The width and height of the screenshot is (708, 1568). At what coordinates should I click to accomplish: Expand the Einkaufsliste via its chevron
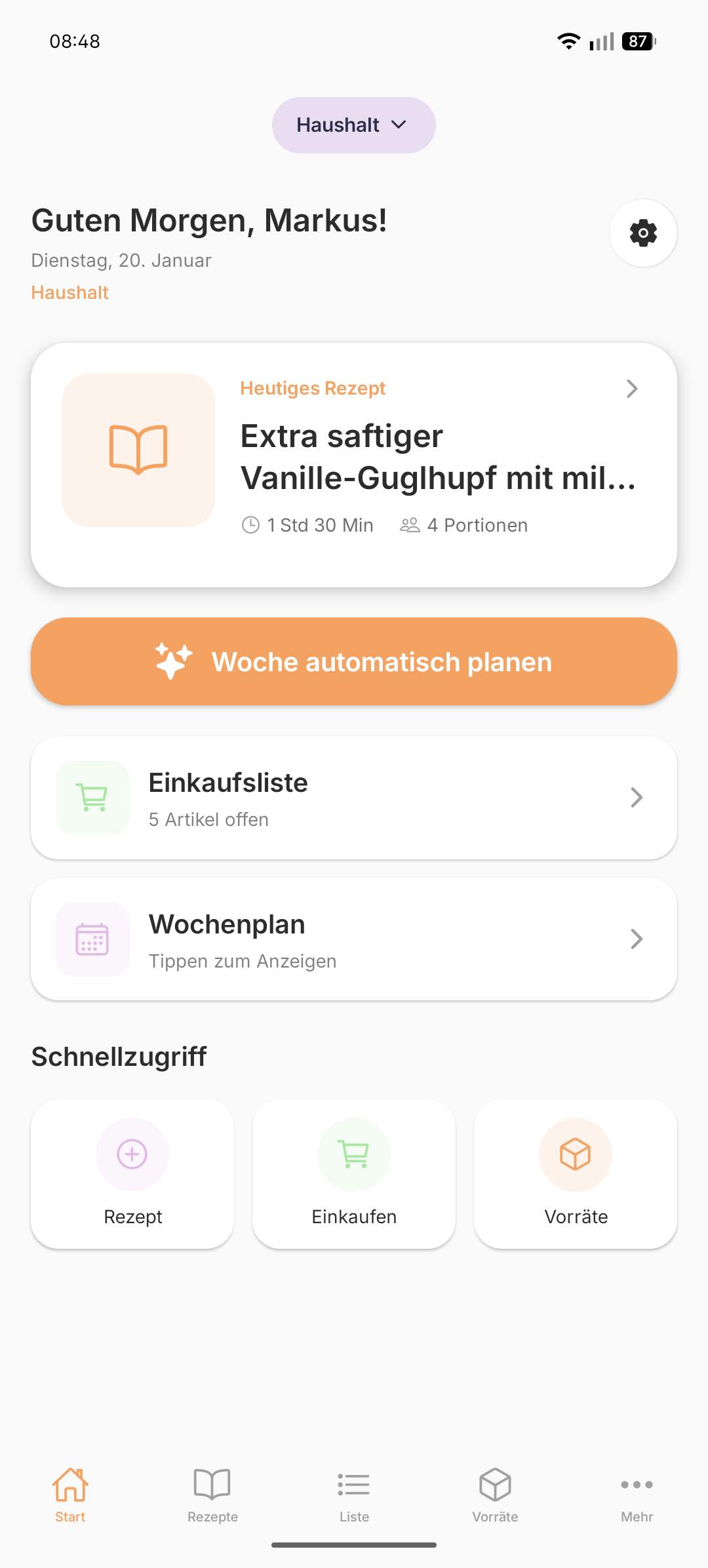[x=636, y=797]
